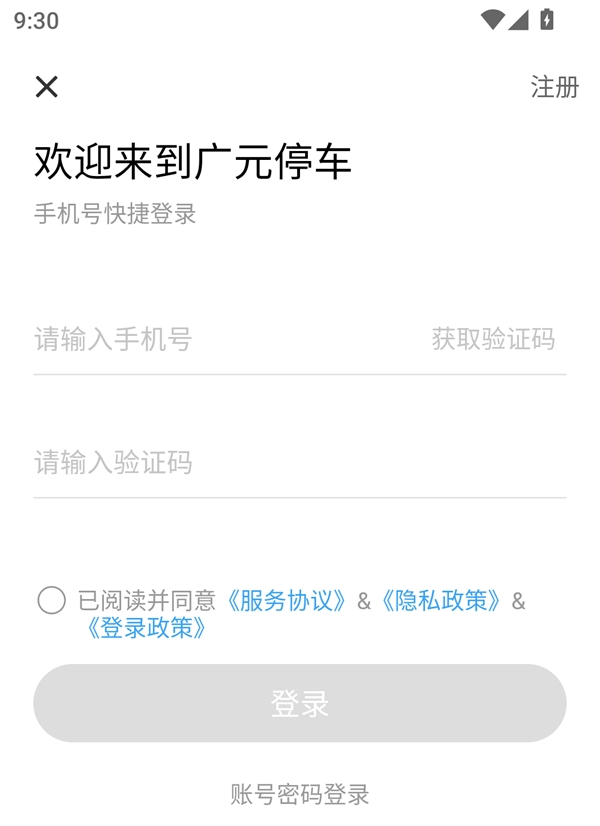
Task: Close the login screen with the X
Action: (x=46, y=87)
